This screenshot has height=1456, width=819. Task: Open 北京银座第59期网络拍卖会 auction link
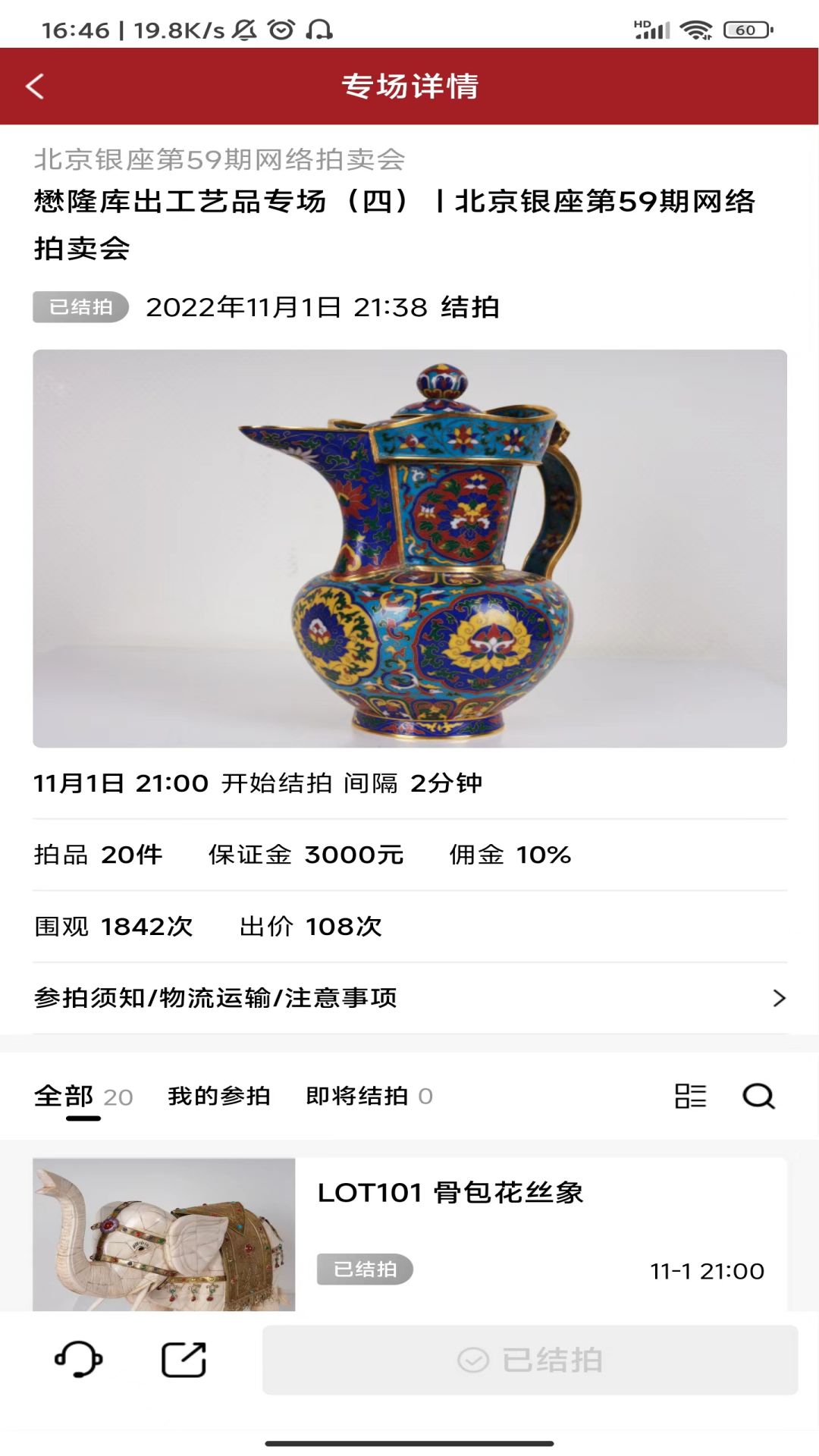click(219, 159)
